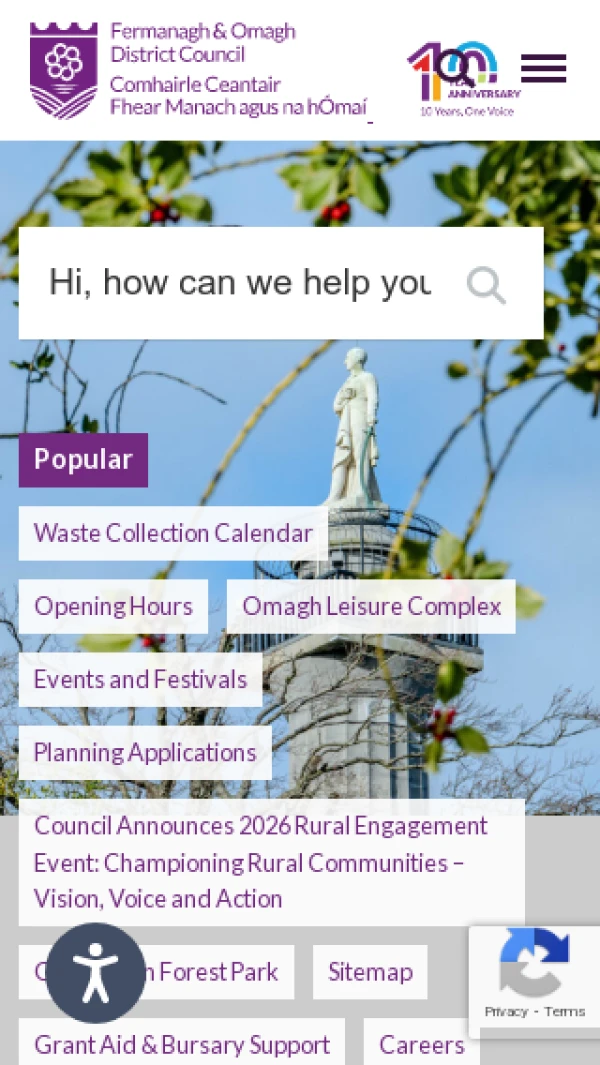Viewport: 600px width, 1065px height.
Task: Open Waste Collection Calendar link
Action: click(x=173, y=533)
